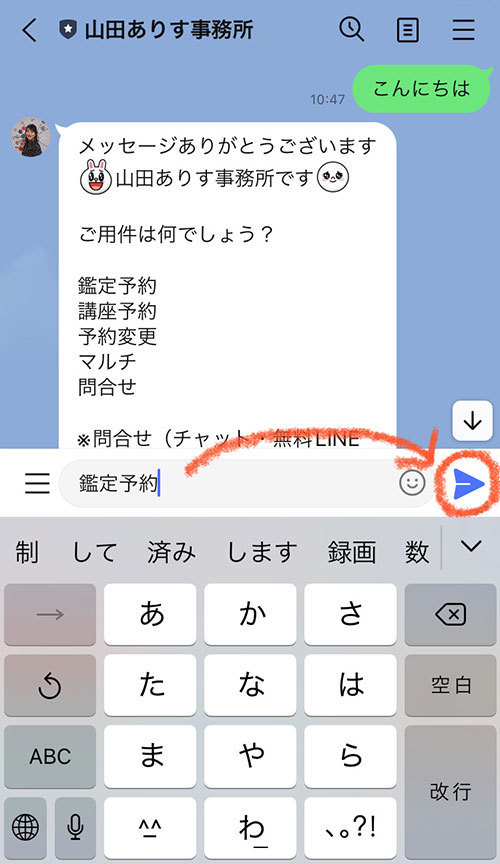Viewport: 500px width, 864px height.
Task: Open the menu icon left of the input
Action: (x=37, y=483)
